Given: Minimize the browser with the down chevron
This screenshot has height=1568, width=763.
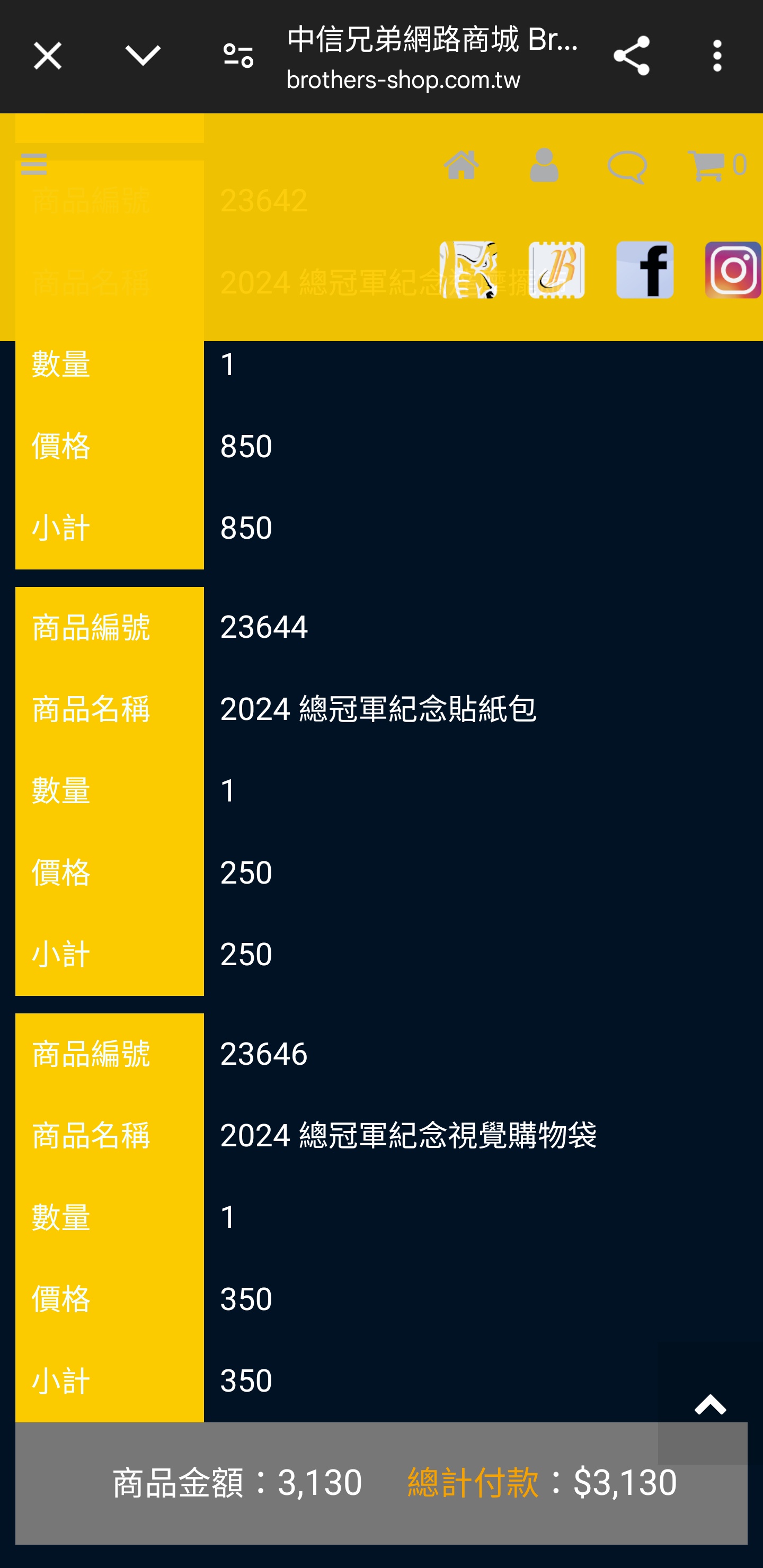Looking at the screenshot, I should (x=143, y=56).
